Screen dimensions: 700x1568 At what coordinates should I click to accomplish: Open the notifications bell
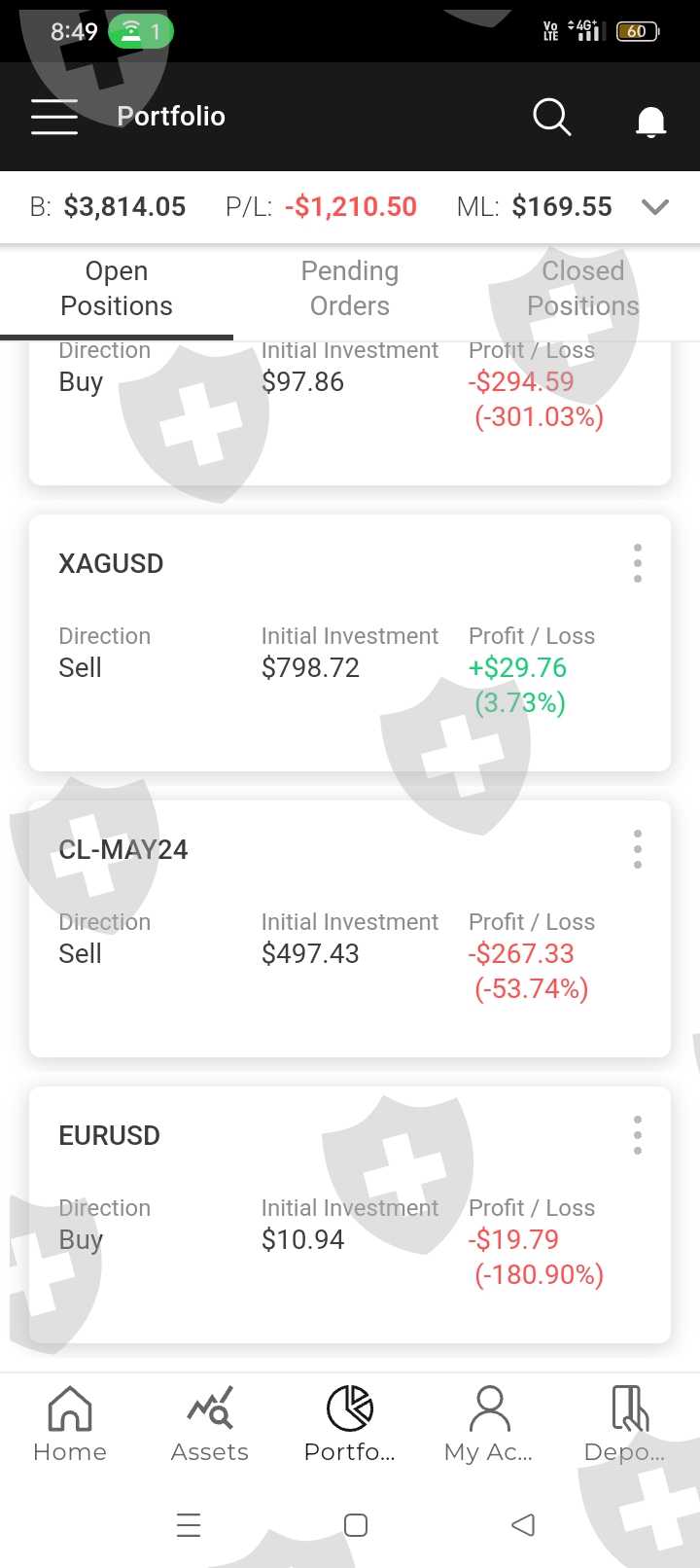tap(650, 121)
